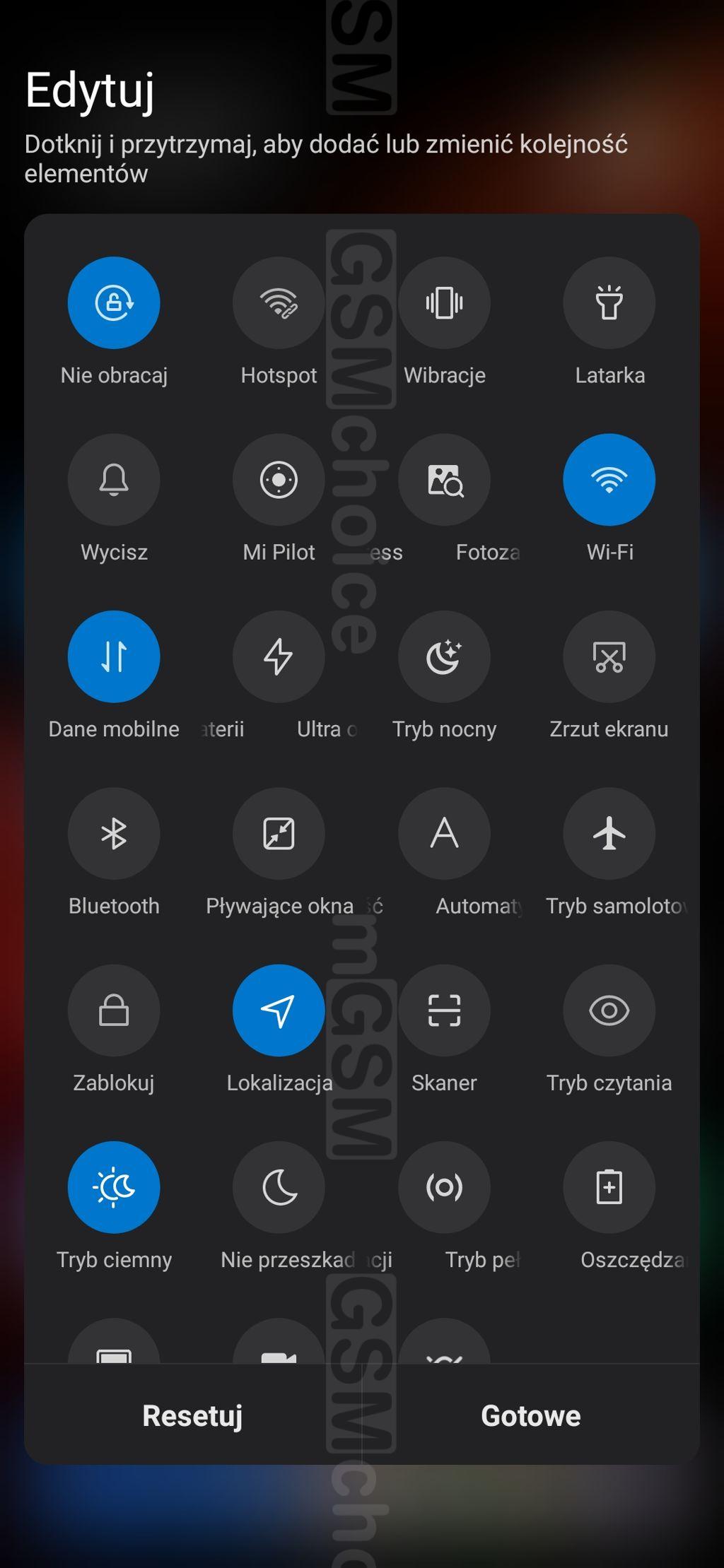Screen dimensions: 724x1568
Task: Enable Tryb nocny night mode
Action: click(x=444, y=656)
